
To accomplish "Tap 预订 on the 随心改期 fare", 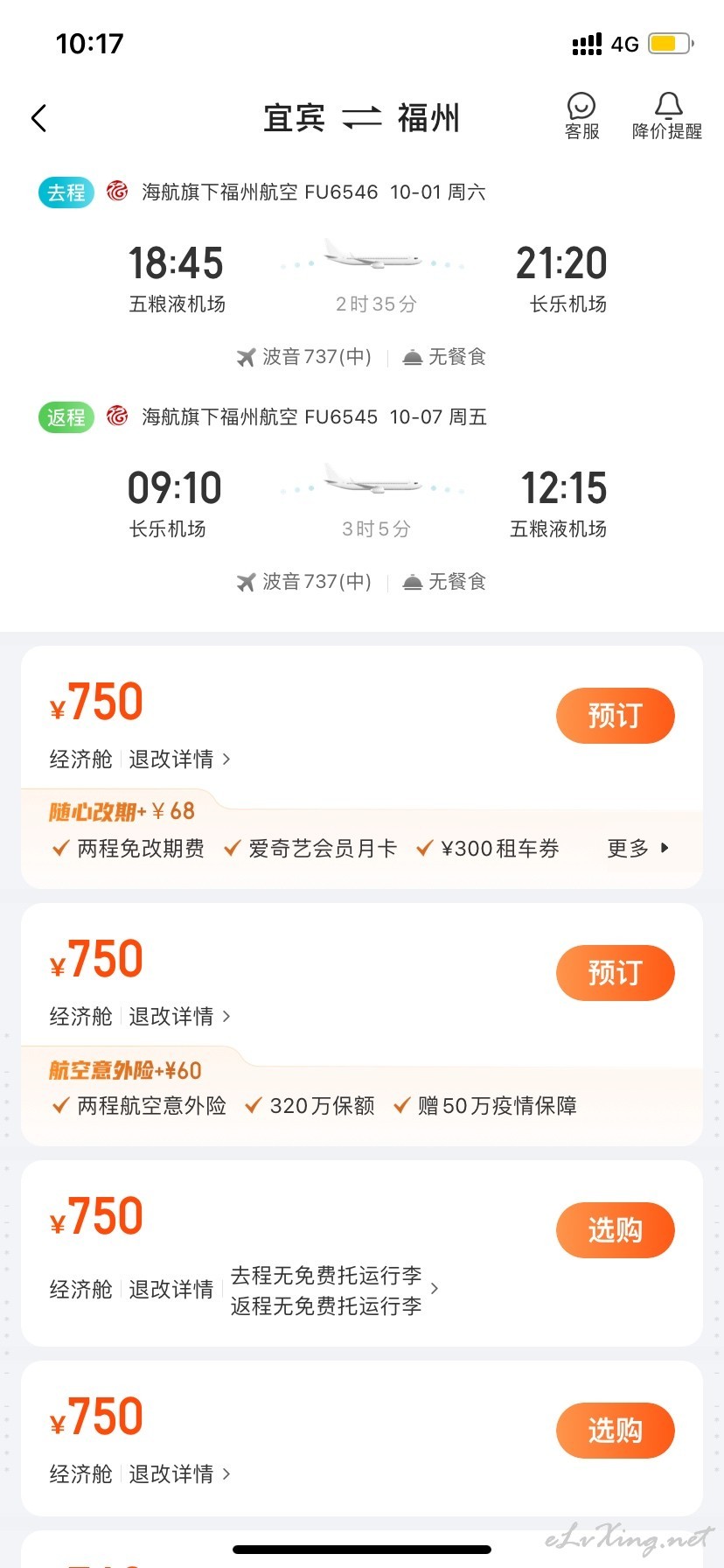I will pos(615,716).
